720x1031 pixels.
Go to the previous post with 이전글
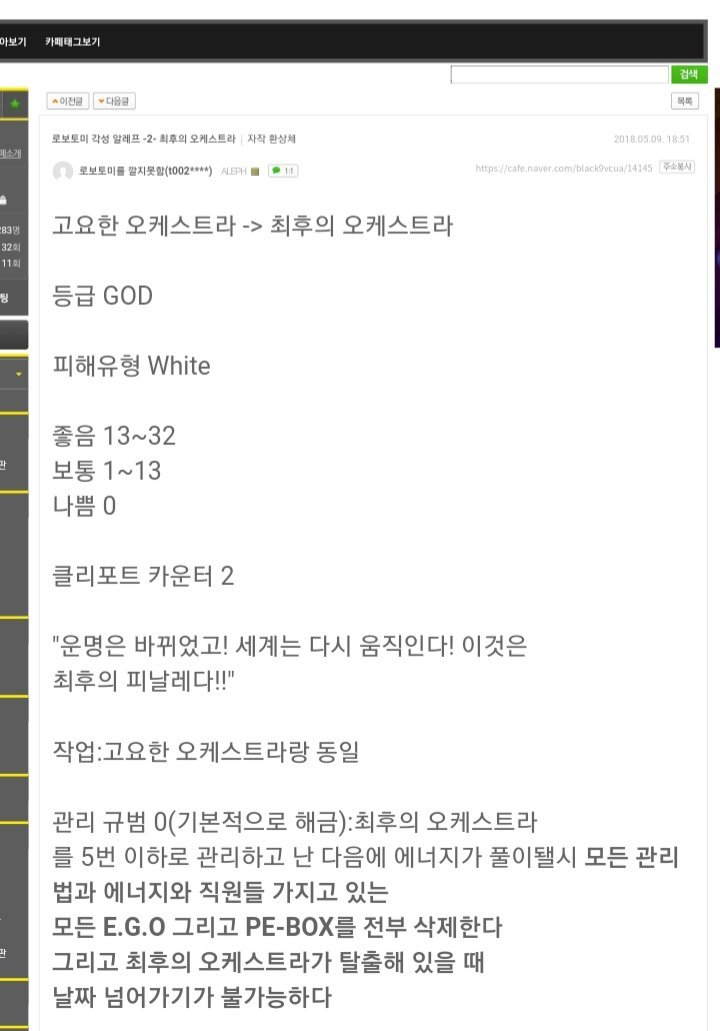click(x=68, y=101)
